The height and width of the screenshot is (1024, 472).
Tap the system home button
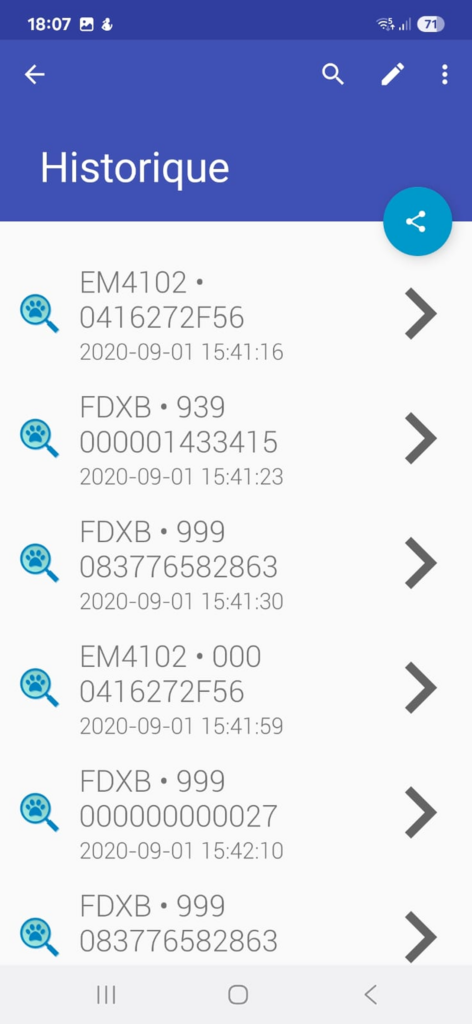point(238,995)
